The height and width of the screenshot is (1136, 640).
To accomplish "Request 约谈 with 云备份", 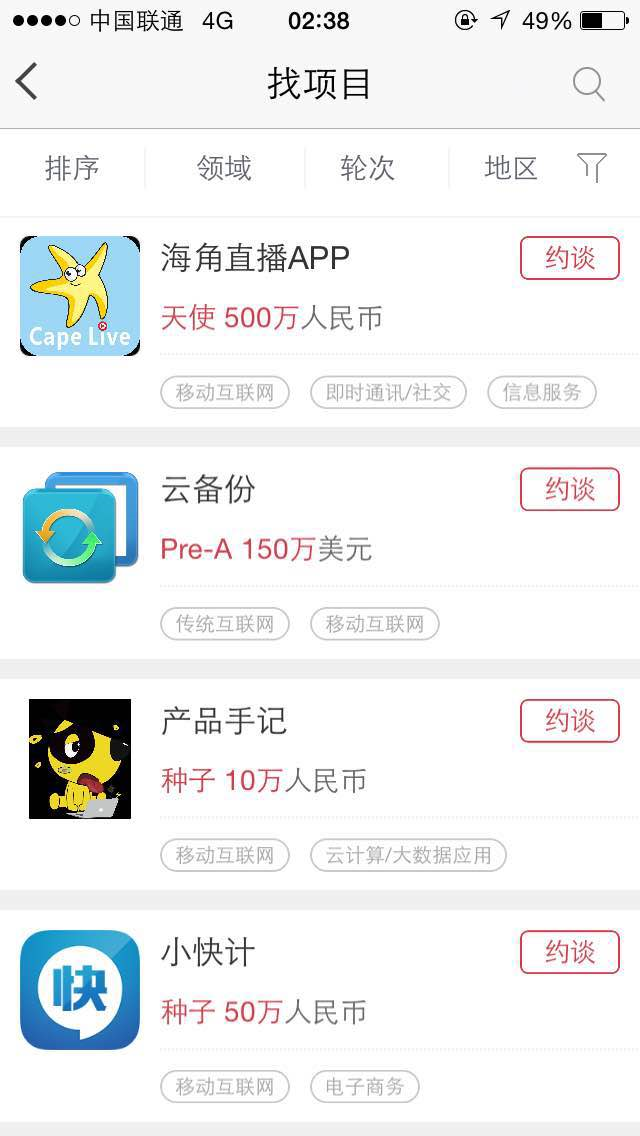I will (570, 489).
